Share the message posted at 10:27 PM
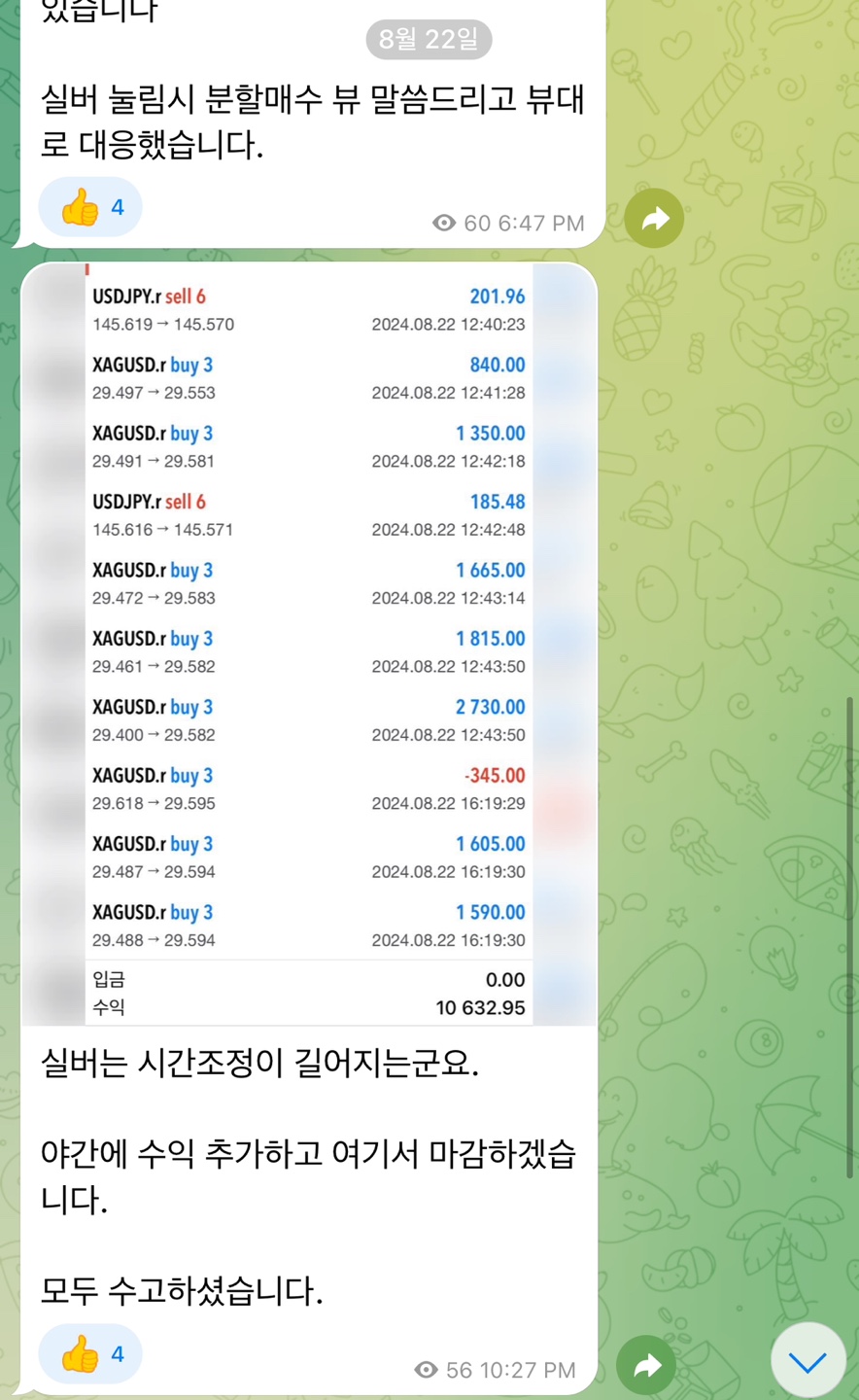 [x=647, y=1366]
